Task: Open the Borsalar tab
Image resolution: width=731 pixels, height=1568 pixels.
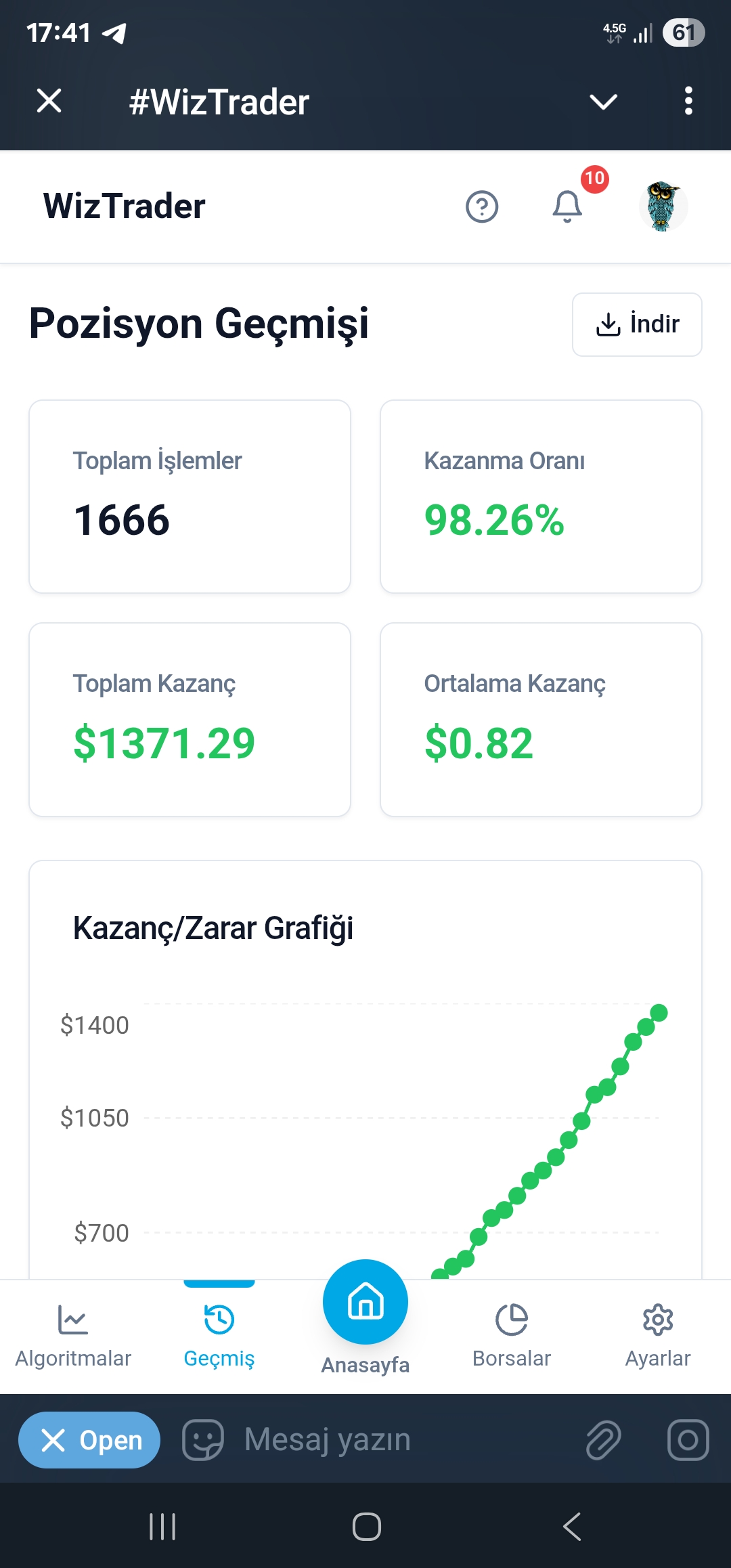Action: coord(512,1335)
